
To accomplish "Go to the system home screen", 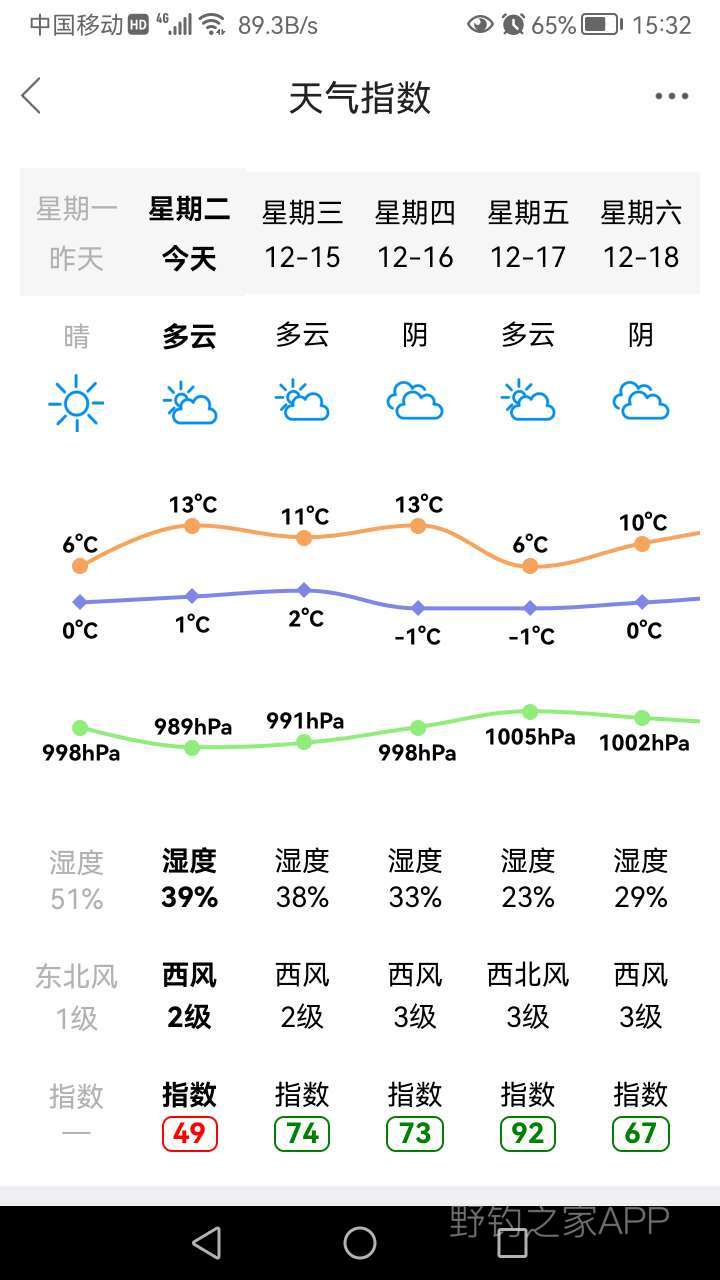I will (360, 1243).
